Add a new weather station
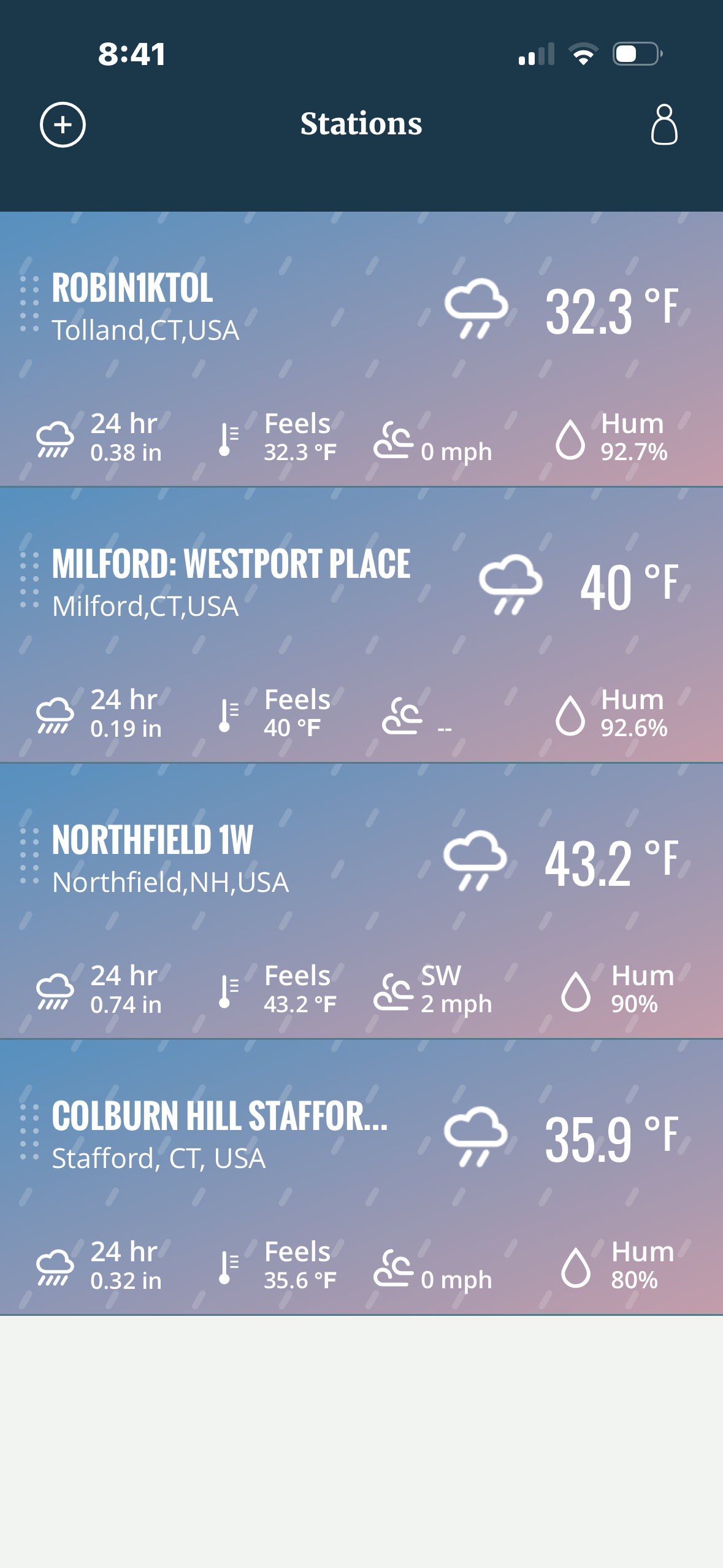Viewport: 723px width, 1568px height. tap(63, 125)
